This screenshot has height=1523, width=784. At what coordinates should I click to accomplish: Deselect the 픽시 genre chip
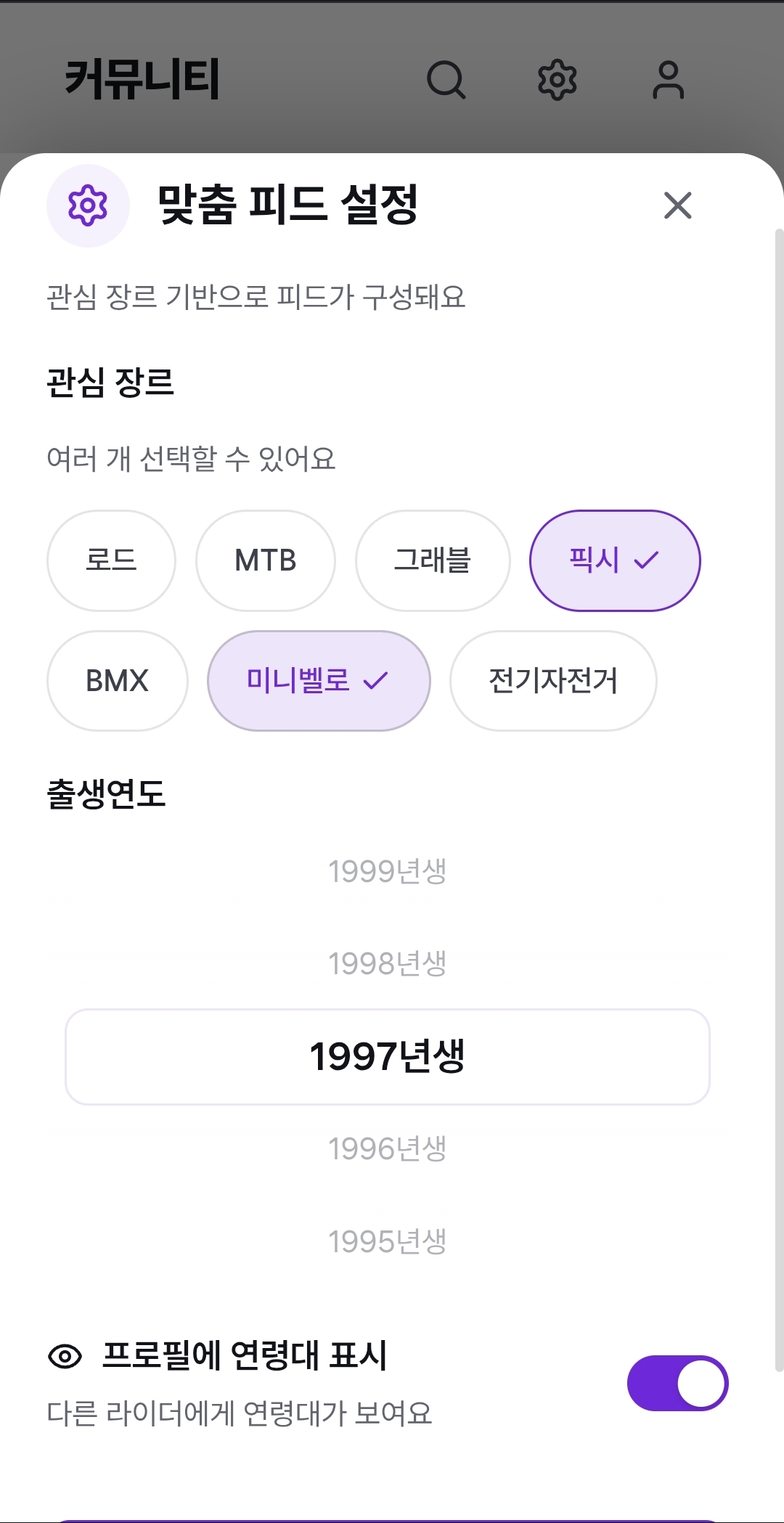point(616,560)
